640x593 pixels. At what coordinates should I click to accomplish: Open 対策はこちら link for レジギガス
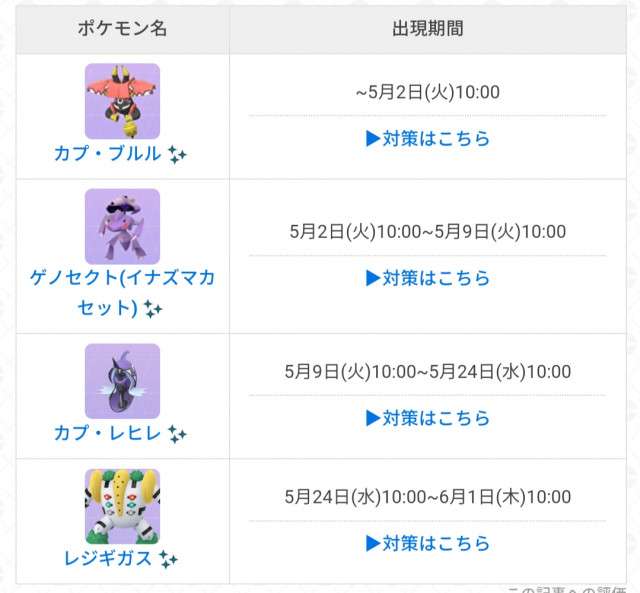428,543
